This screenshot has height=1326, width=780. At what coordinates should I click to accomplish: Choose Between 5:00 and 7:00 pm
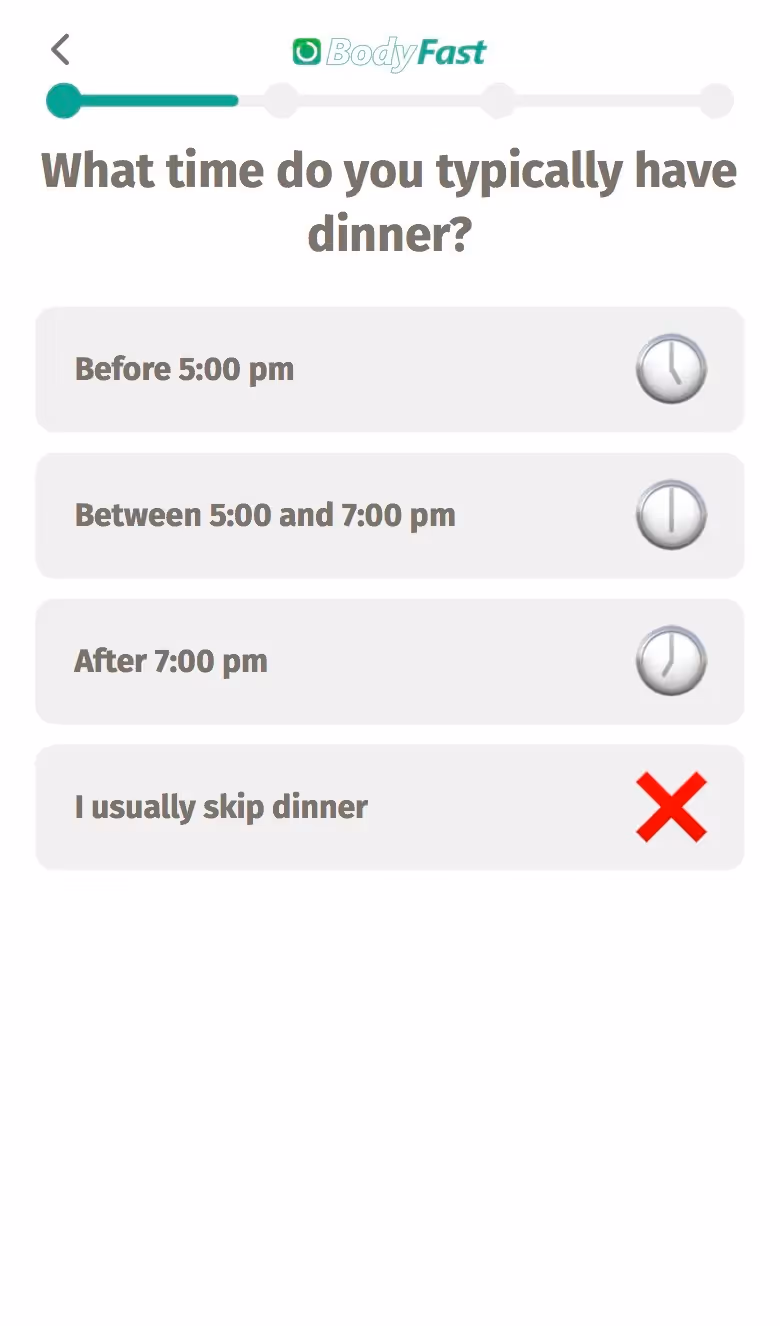point(390,515)
